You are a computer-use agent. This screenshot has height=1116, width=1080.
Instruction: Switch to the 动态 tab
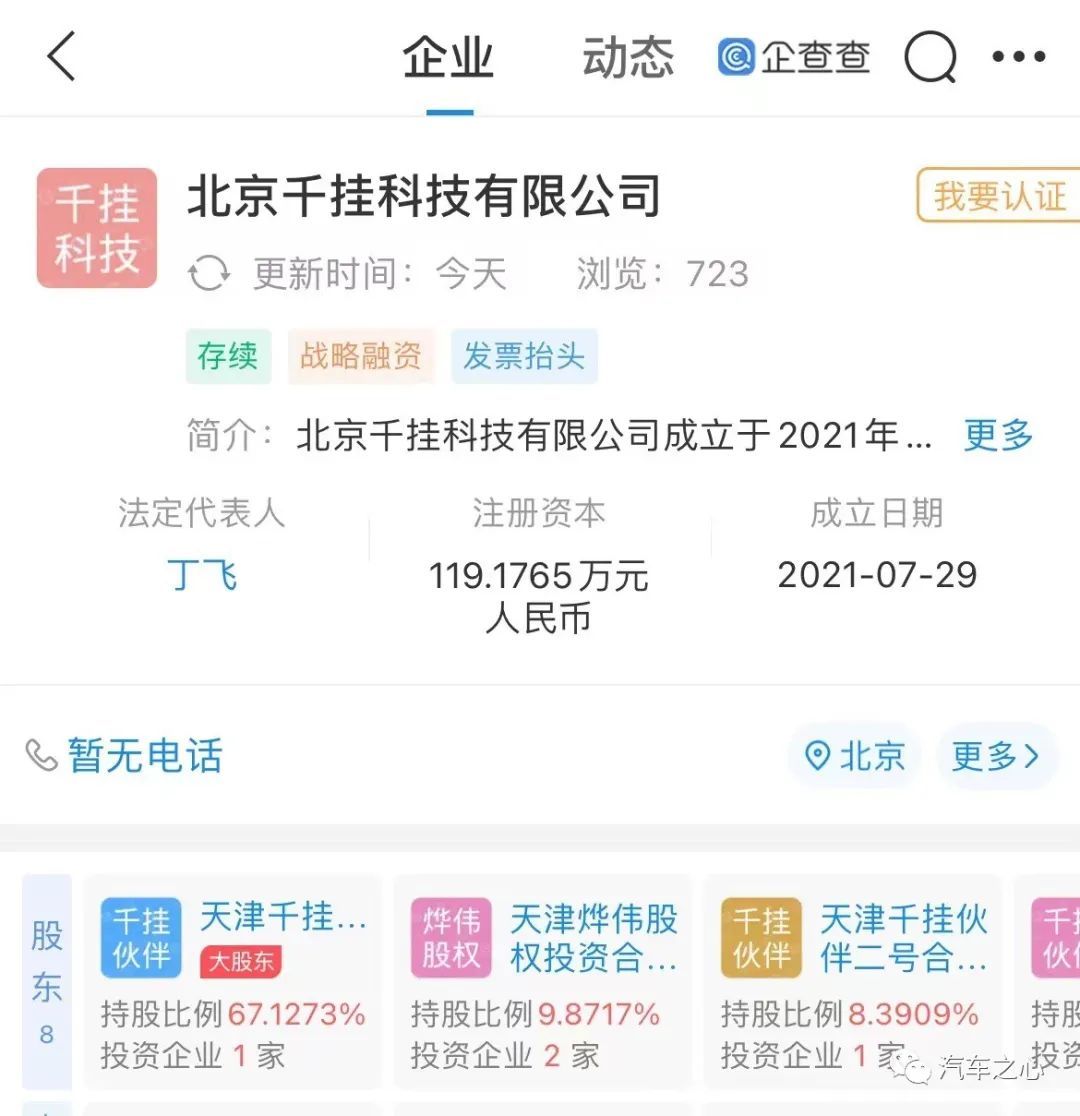click(628, 58)
